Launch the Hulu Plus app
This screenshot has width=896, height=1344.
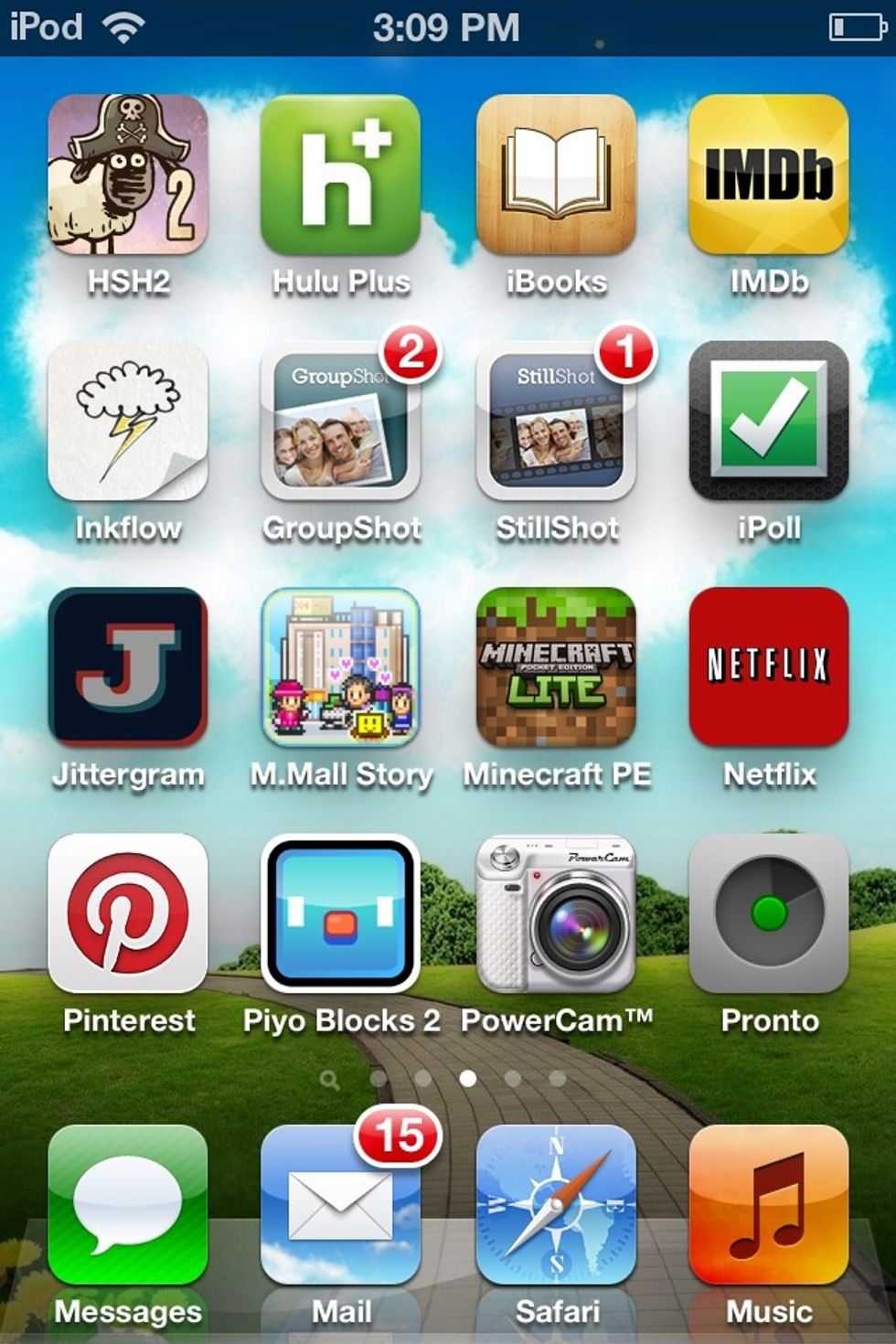pyautogui.click(x=340, y=175)
